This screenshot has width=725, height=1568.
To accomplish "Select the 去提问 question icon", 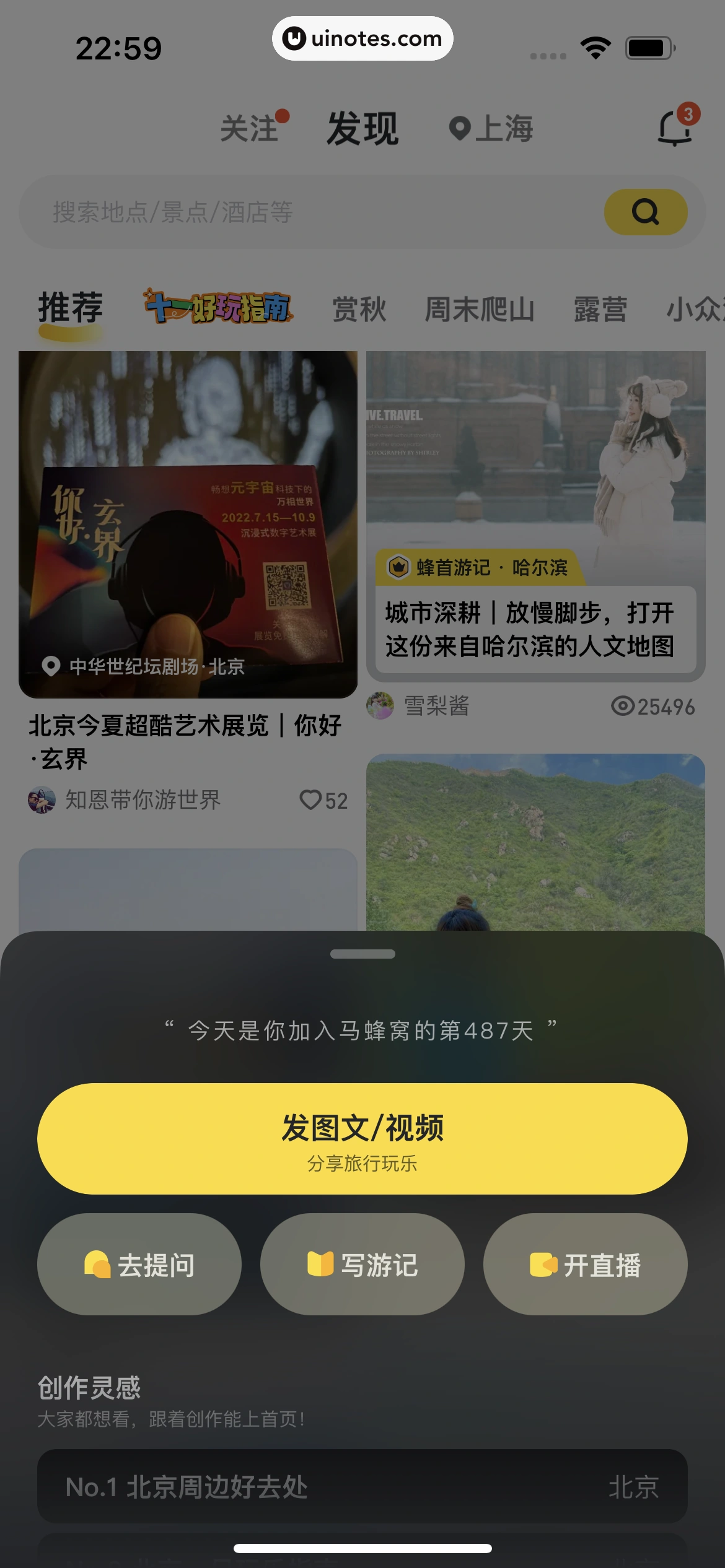I will click(x=98, y=1265).
